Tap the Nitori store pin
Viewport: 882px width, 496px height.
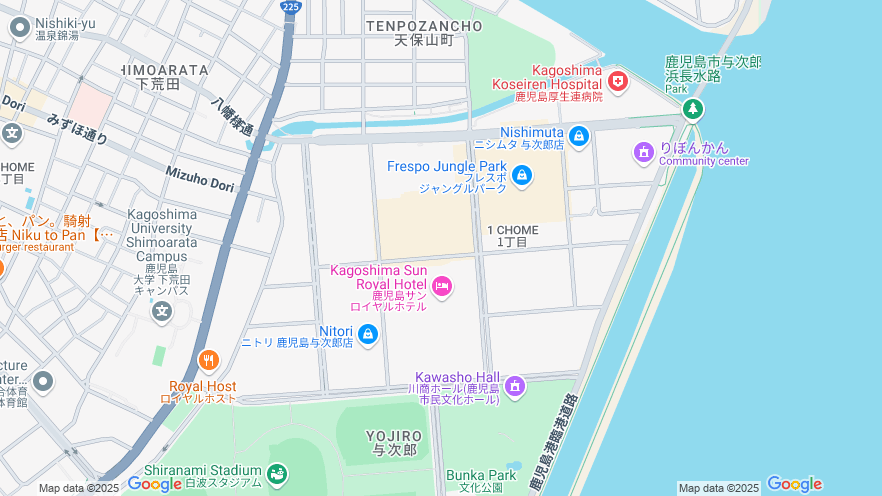click(x=368, y=334)
